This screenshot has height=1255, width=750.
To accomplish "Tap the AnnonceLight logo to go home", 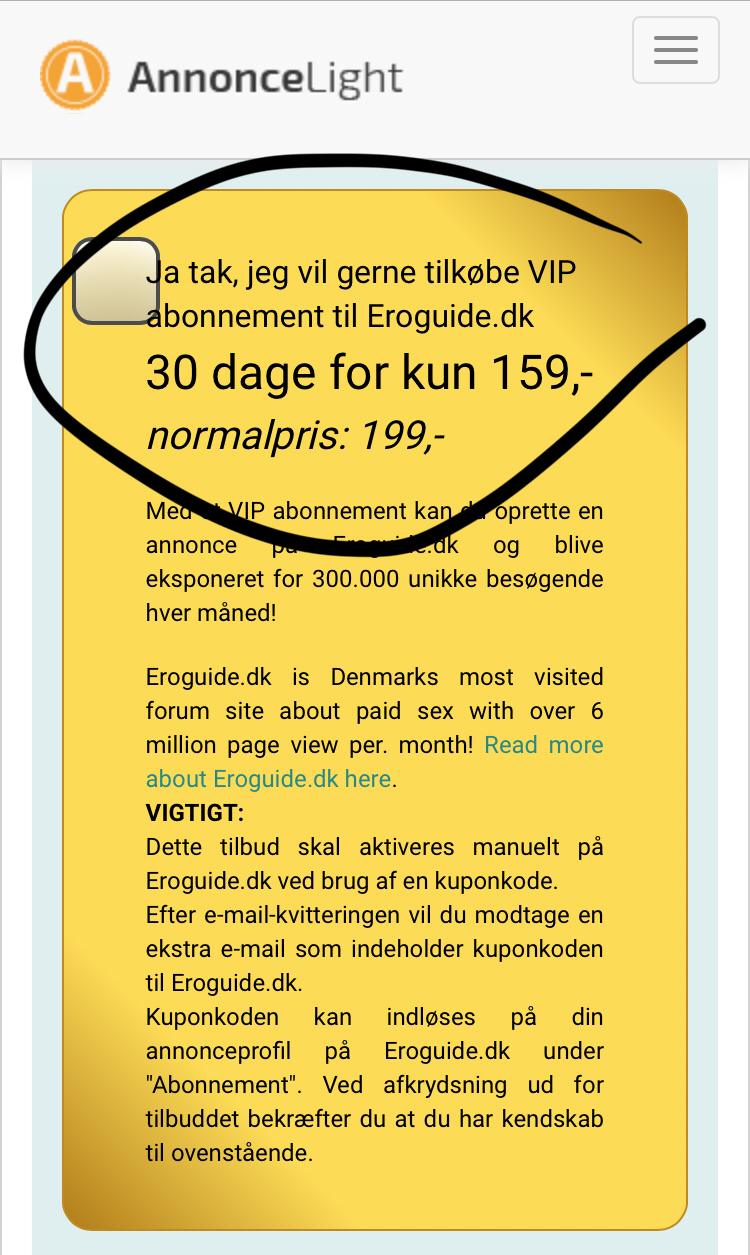I will point(221,76).
